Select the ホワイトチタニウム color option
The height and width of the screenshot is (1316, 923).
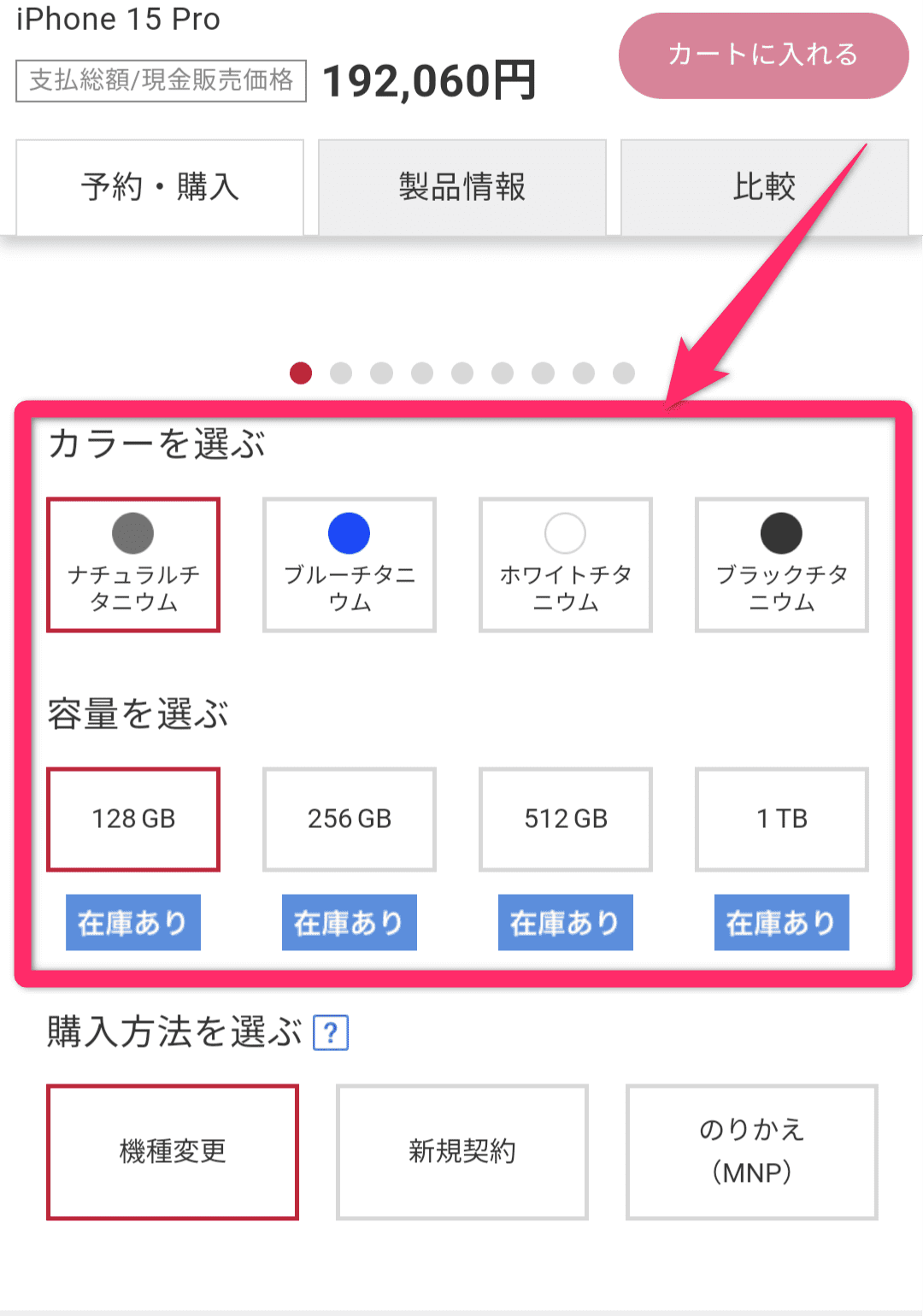tap(565, 564)
